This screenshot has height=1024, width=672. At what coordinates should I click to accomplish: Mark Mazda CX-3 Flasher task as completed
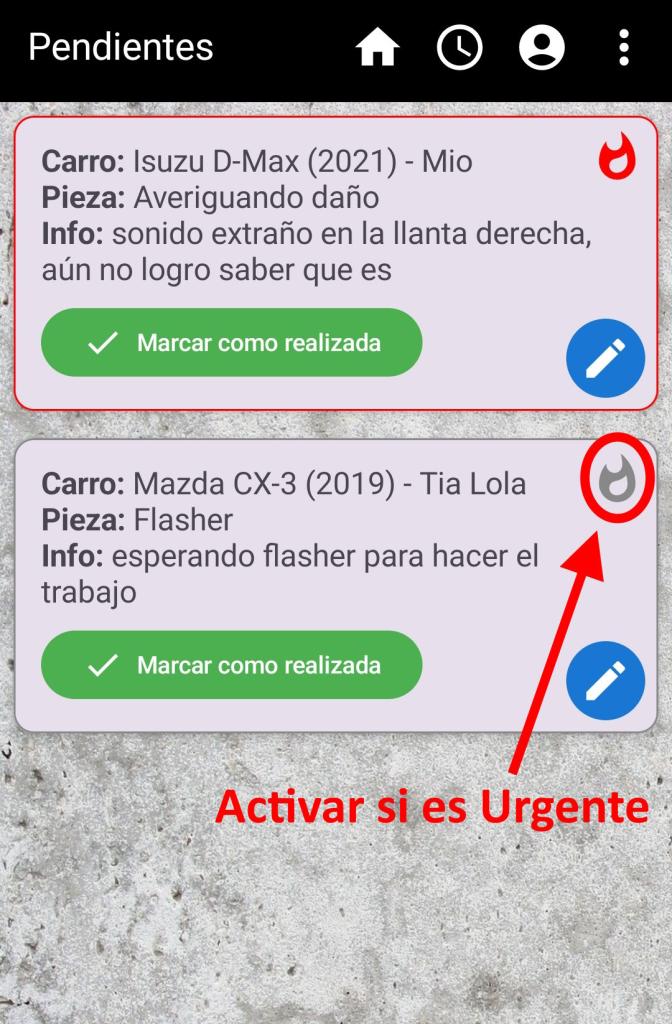[232, 665]
